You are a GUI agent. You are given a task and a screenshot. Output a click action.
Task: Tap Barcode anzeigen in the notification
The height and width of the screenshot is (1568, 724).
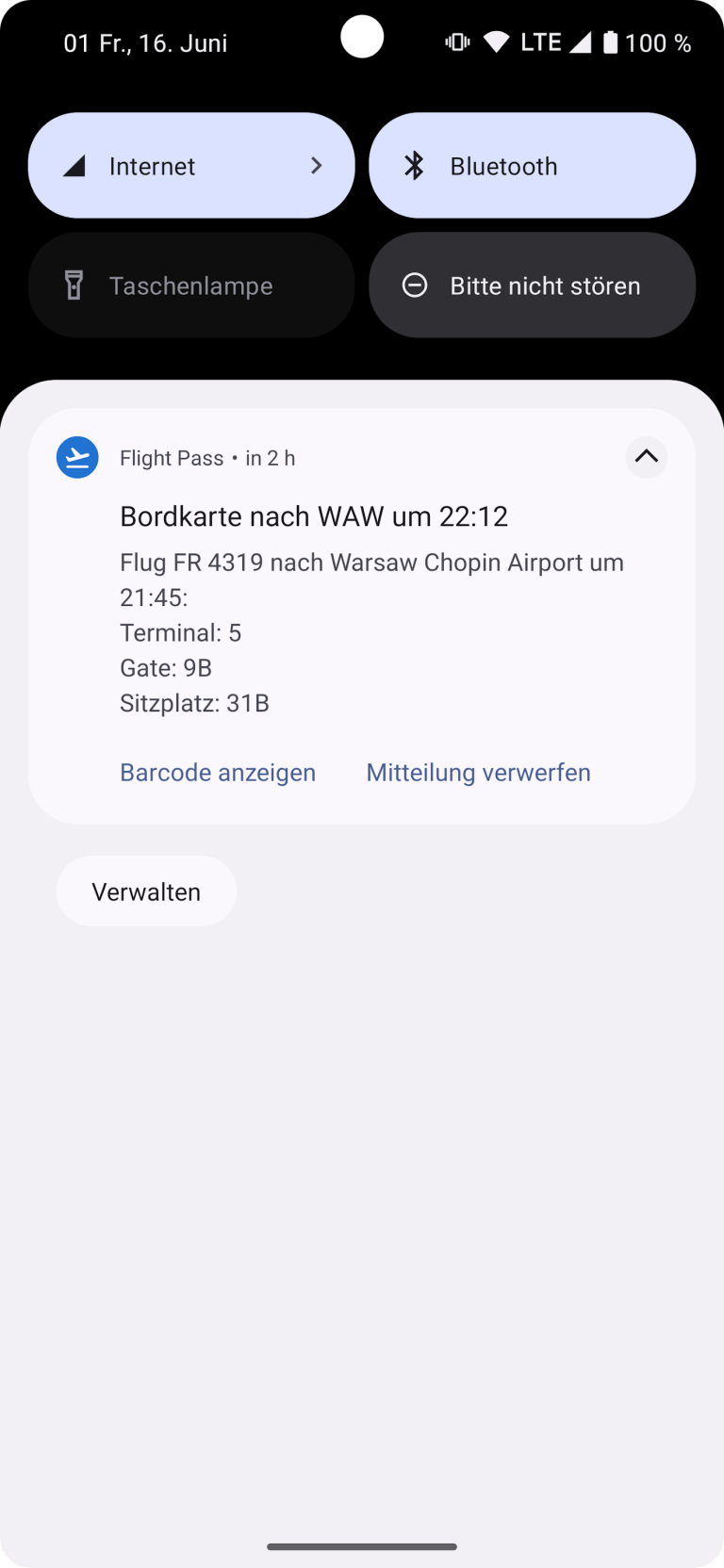pyautogui.click(x=218, y=772)
